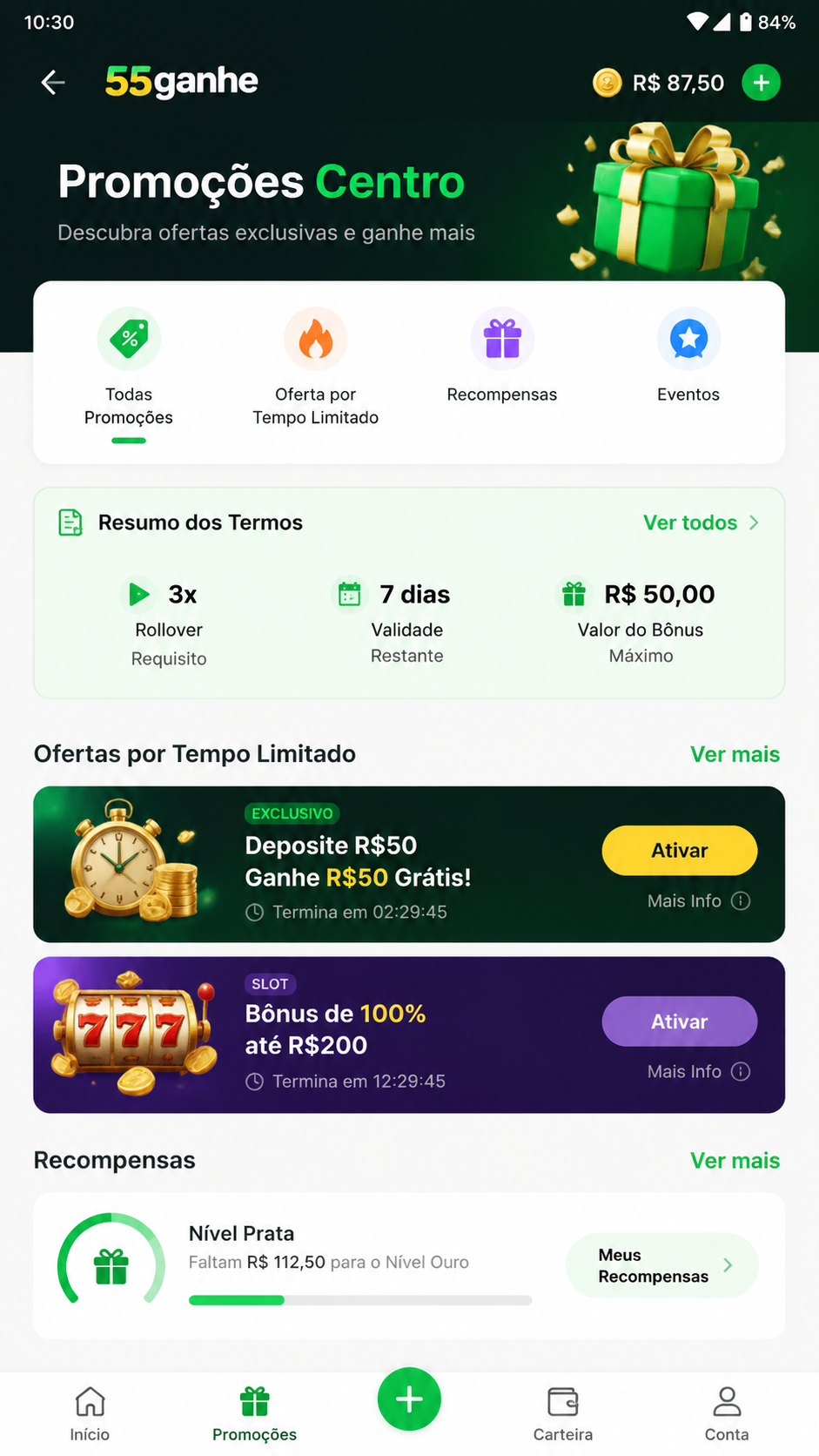Open the Promoções bottom tab
This screenshot has height=1456, width=819.
pyautogui.click(x=254, y=1414)
